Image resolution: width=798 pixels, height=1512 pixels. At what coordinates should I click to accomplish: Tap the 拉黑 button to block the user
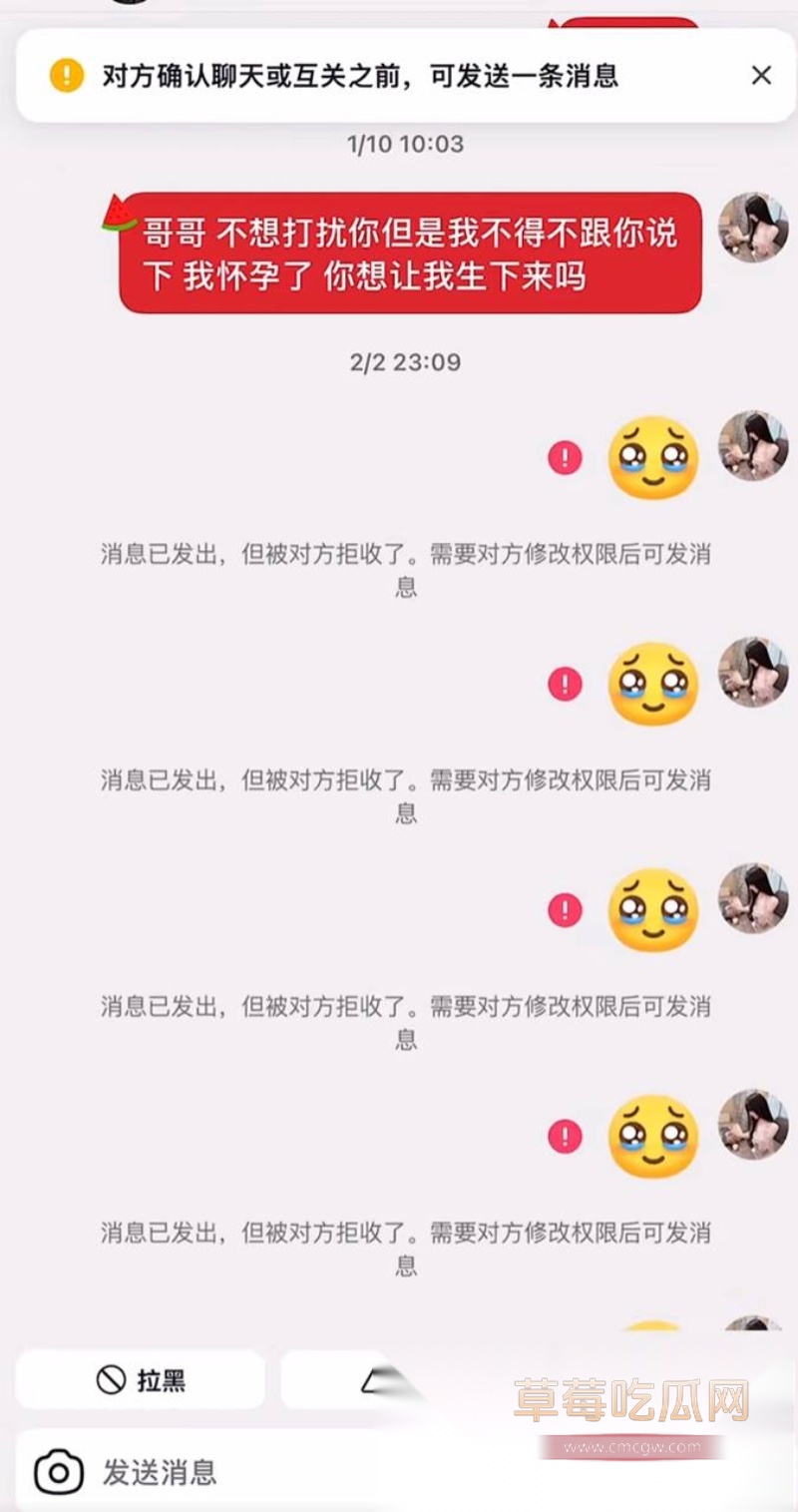pos(140,1380)
